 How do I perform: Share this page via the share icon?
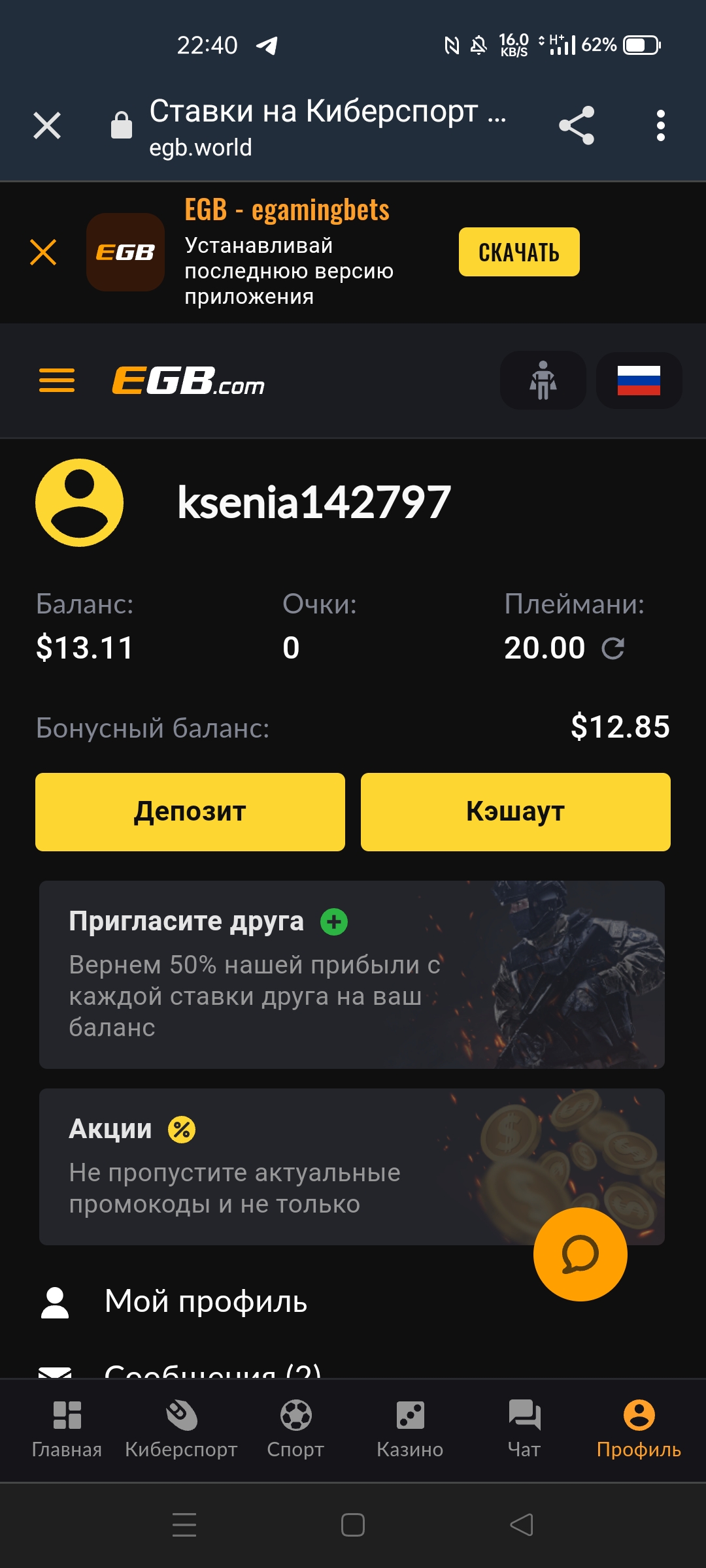pos(577,125)
